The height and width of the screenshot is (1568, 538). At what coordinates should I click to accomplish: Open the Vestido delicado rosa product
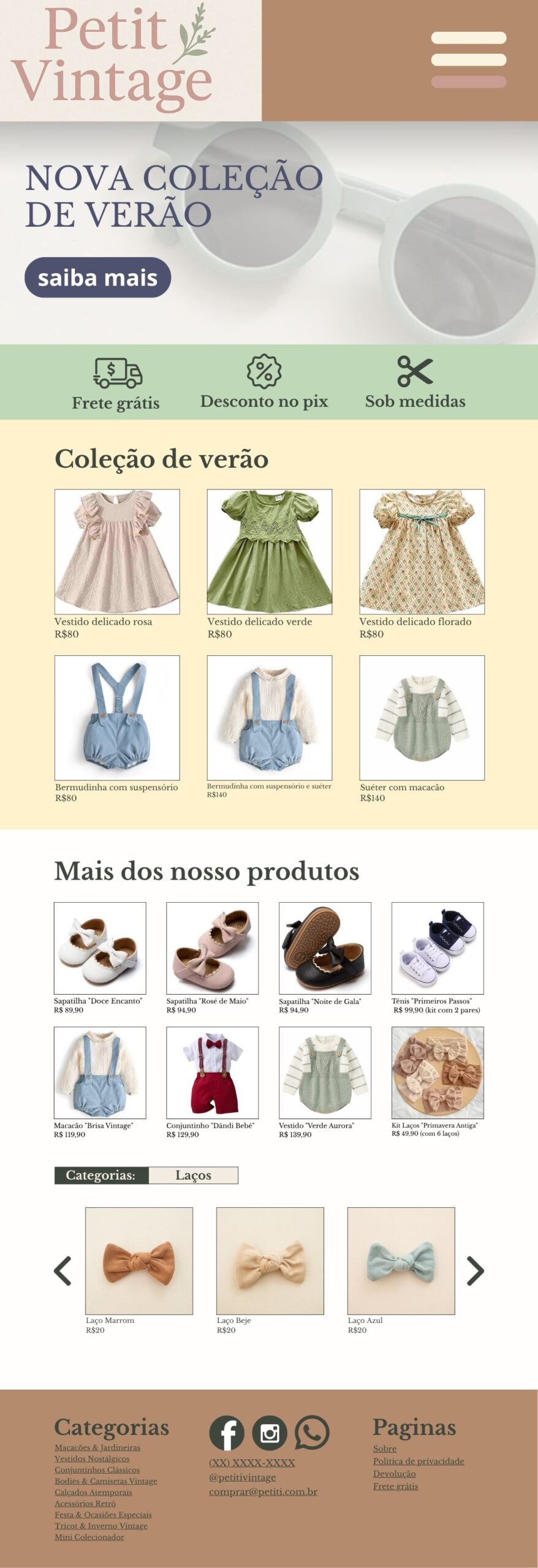[117, 551]
